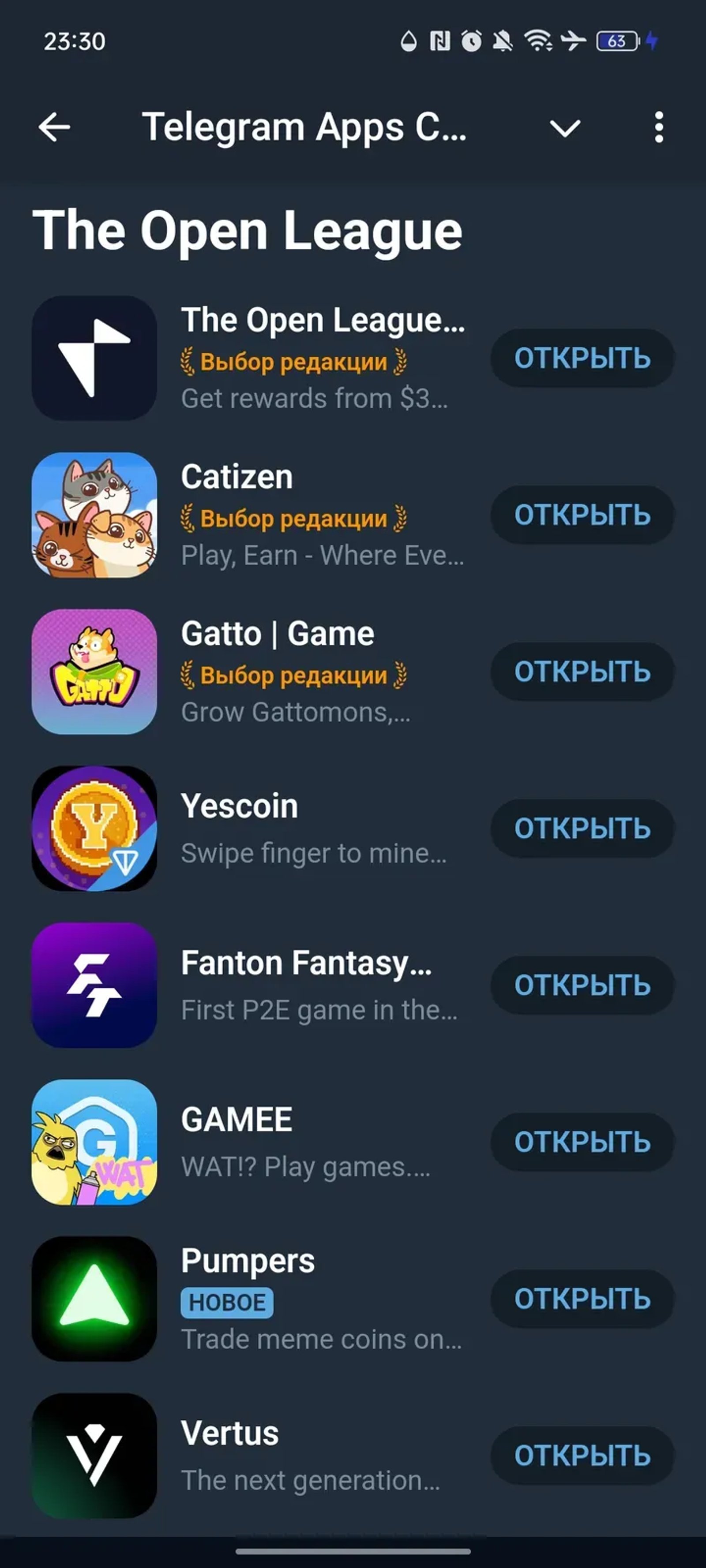Expand the chat title dropdown chevron

coord(564,127)
